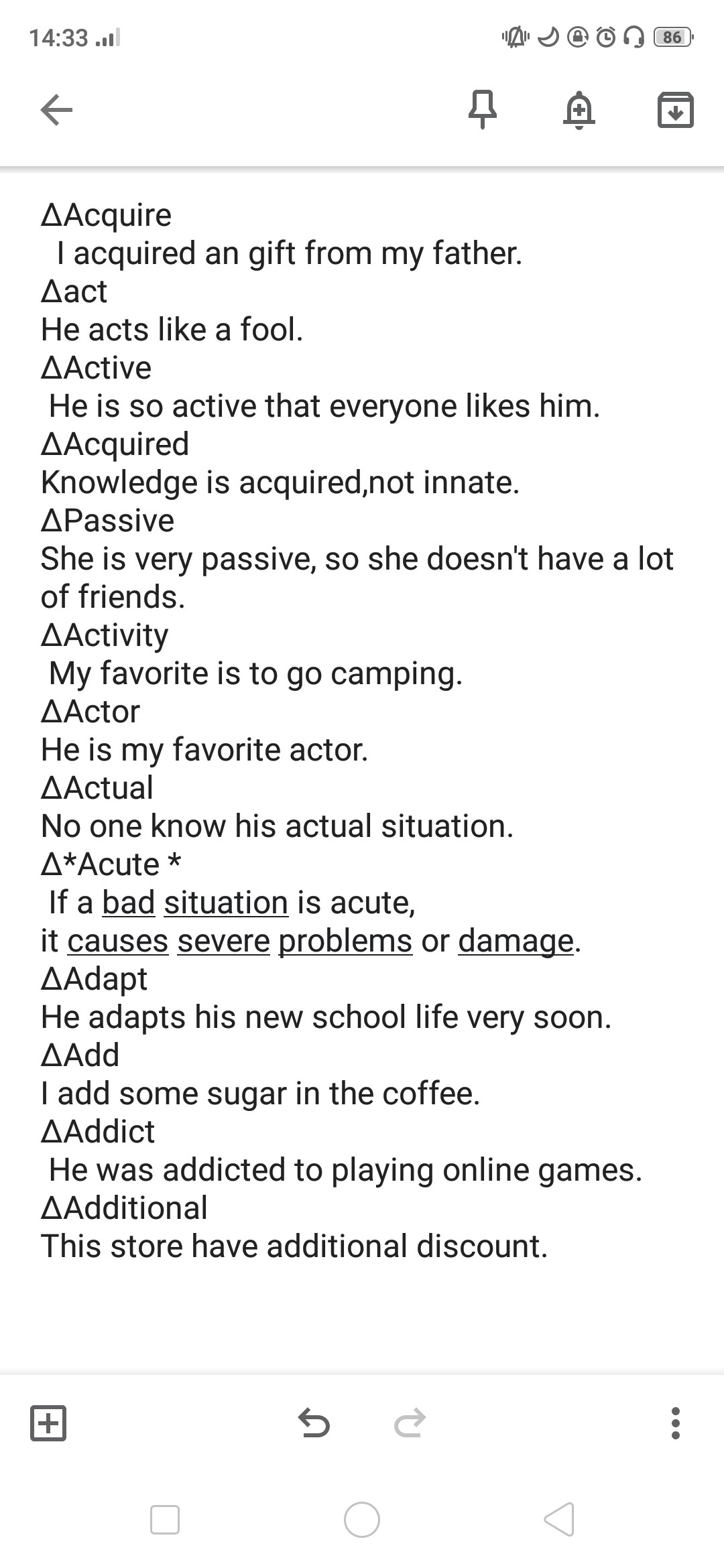Open the three-dot overflow menu
724x1568 pixels.
point(675,1423)
